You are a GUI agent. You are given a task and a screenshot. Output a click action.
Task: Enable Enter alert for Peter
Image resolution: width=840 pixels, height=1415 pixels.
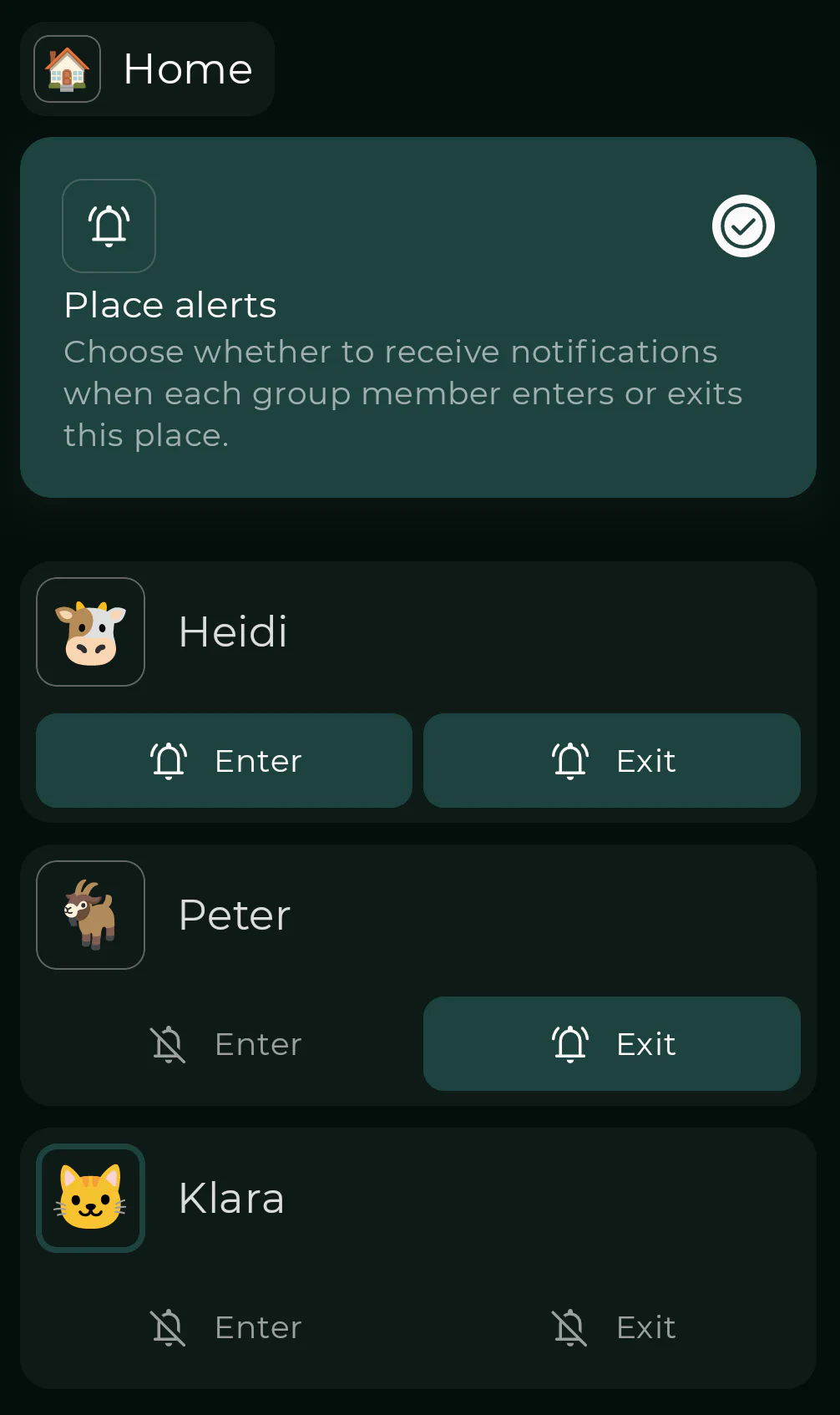225,1044
